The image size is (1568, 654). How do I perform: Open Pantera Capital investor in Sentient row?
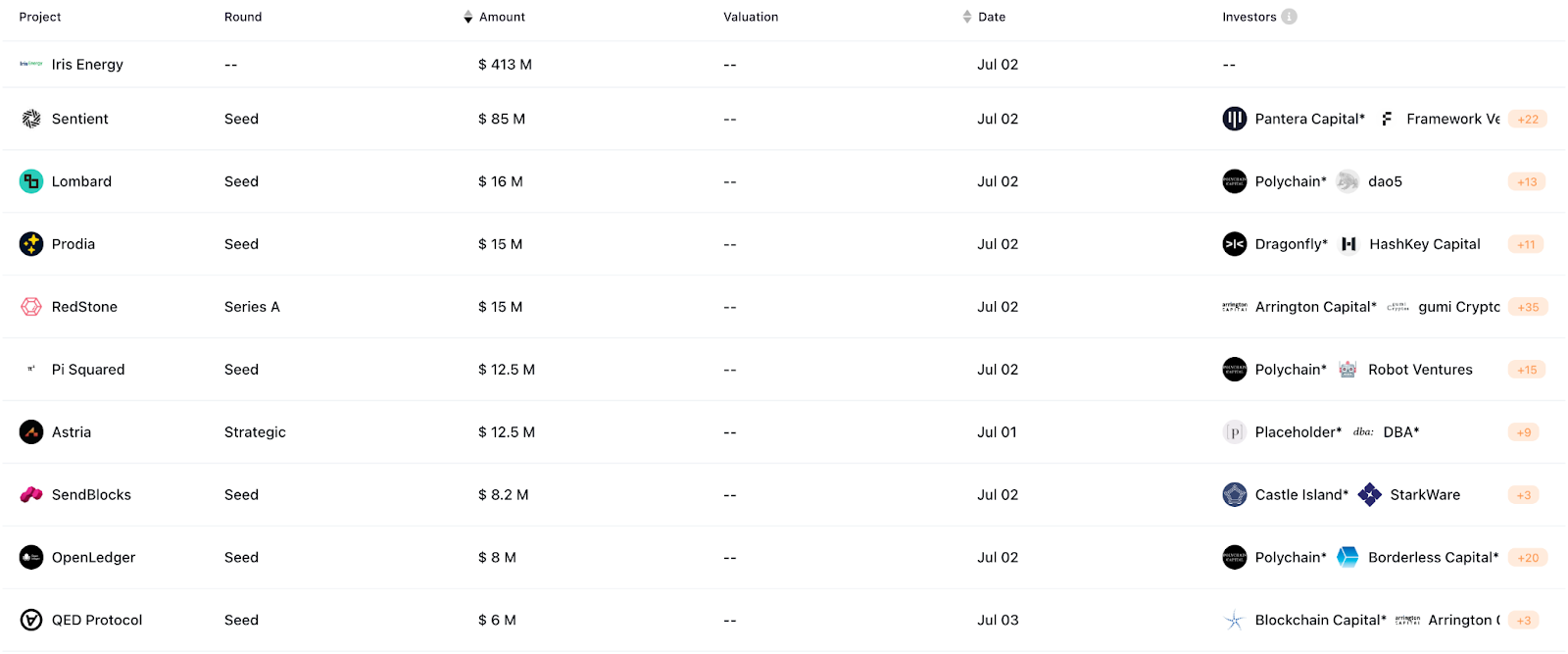[x=1308, y=119]
